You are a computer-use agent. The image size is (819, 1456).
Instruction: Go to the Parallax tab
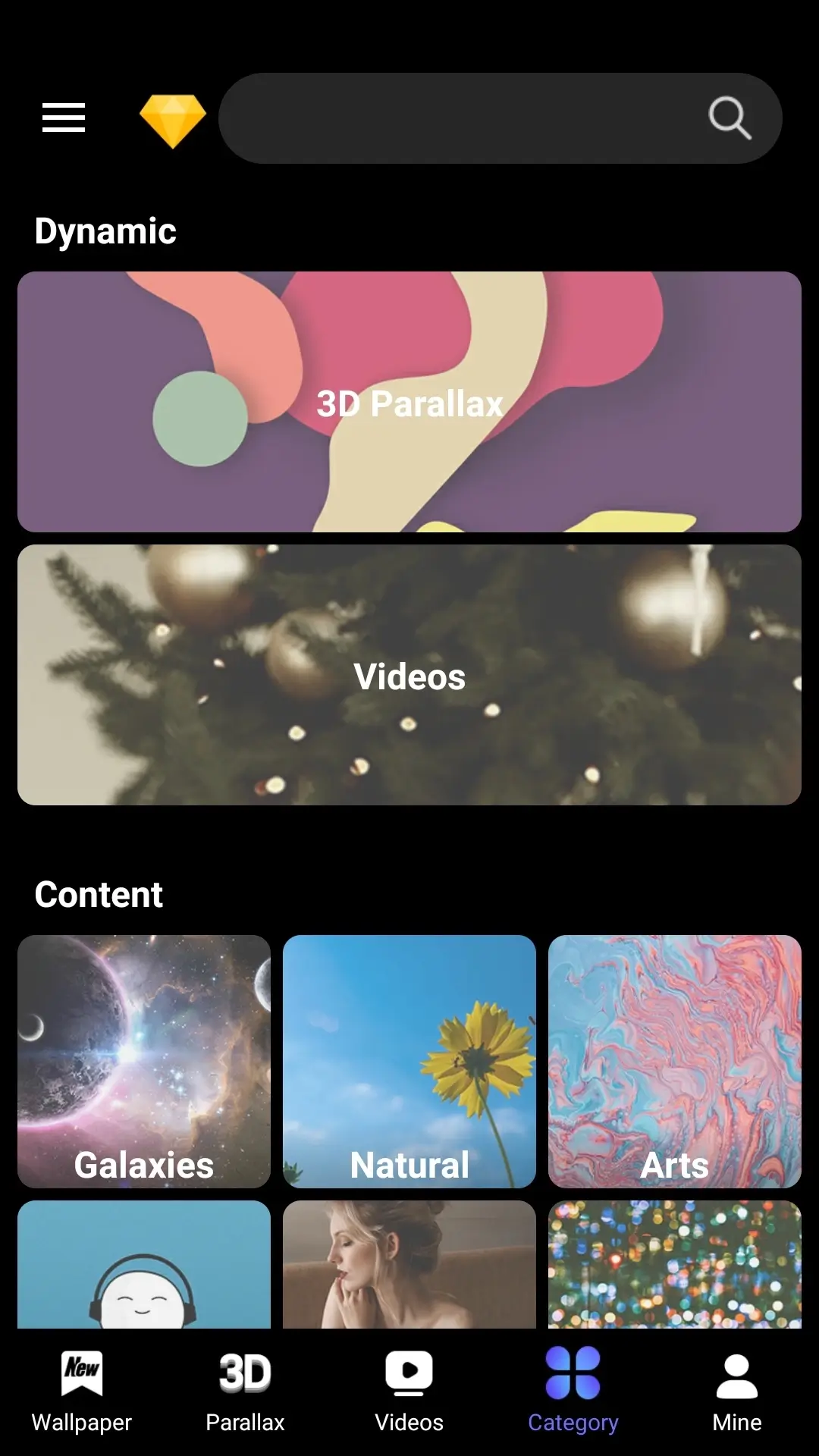[x=246, y=1392]
